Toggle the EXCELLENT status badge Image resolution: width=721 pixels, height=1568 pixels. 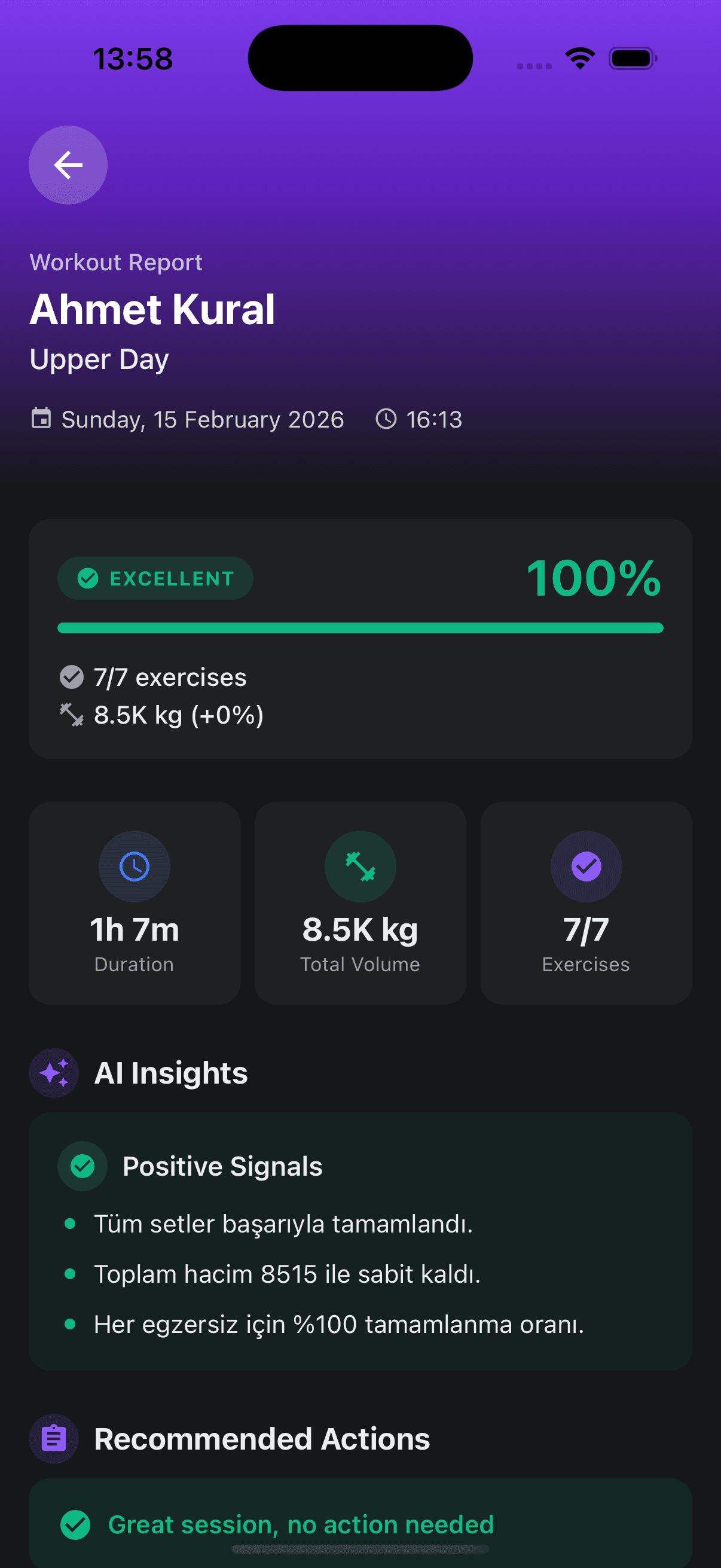pyautogui.click(x=155, y=578)
